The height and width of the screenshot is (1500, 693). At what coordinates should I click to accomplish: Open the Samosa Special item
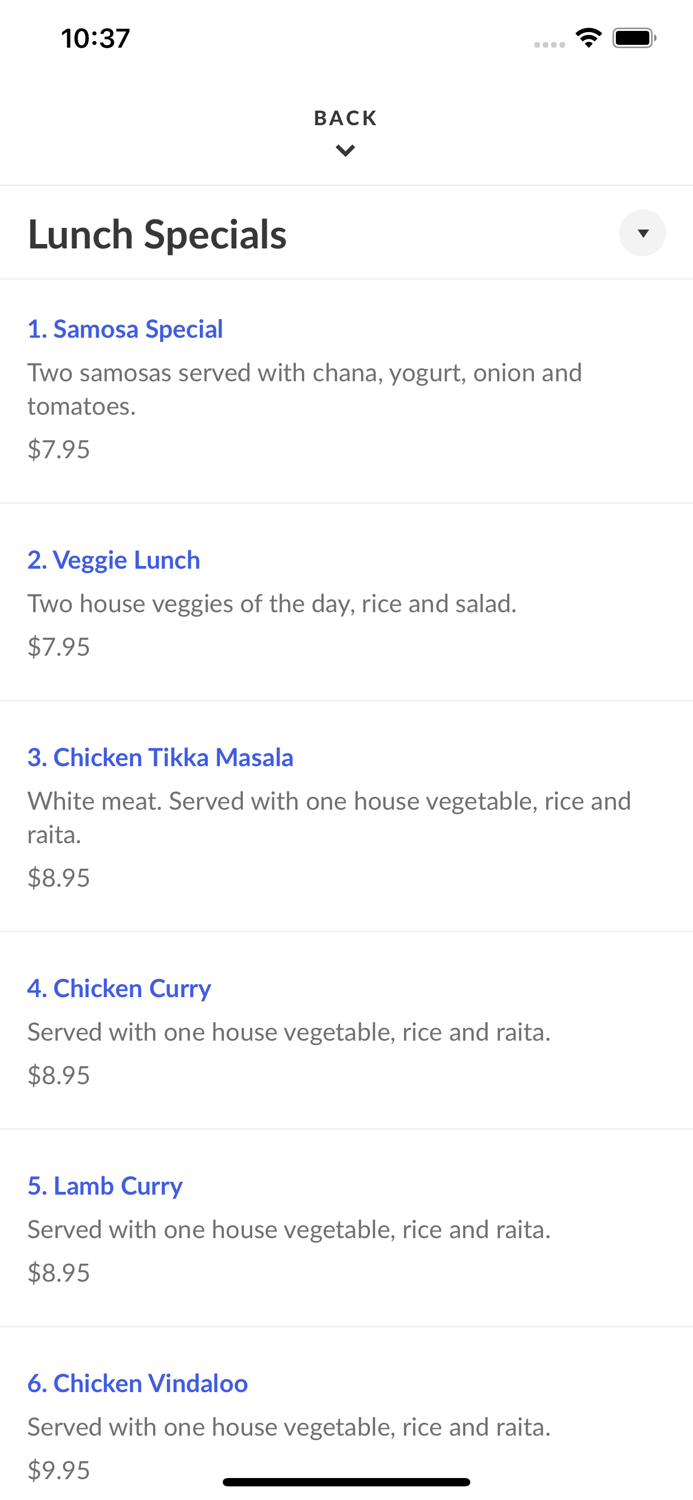click(125, 329)
